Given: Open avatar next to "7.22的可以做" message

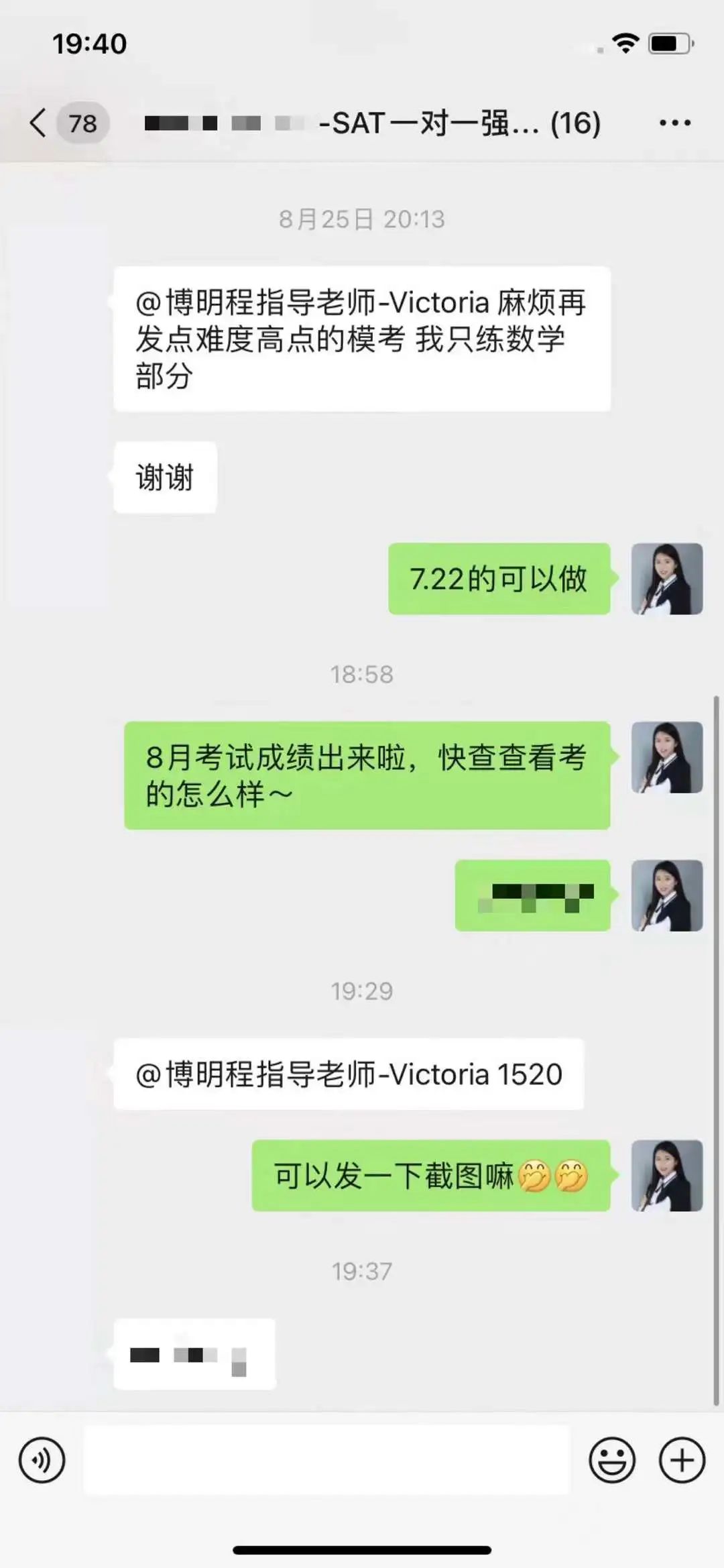Looking at the screenshot, I should 667,579.
